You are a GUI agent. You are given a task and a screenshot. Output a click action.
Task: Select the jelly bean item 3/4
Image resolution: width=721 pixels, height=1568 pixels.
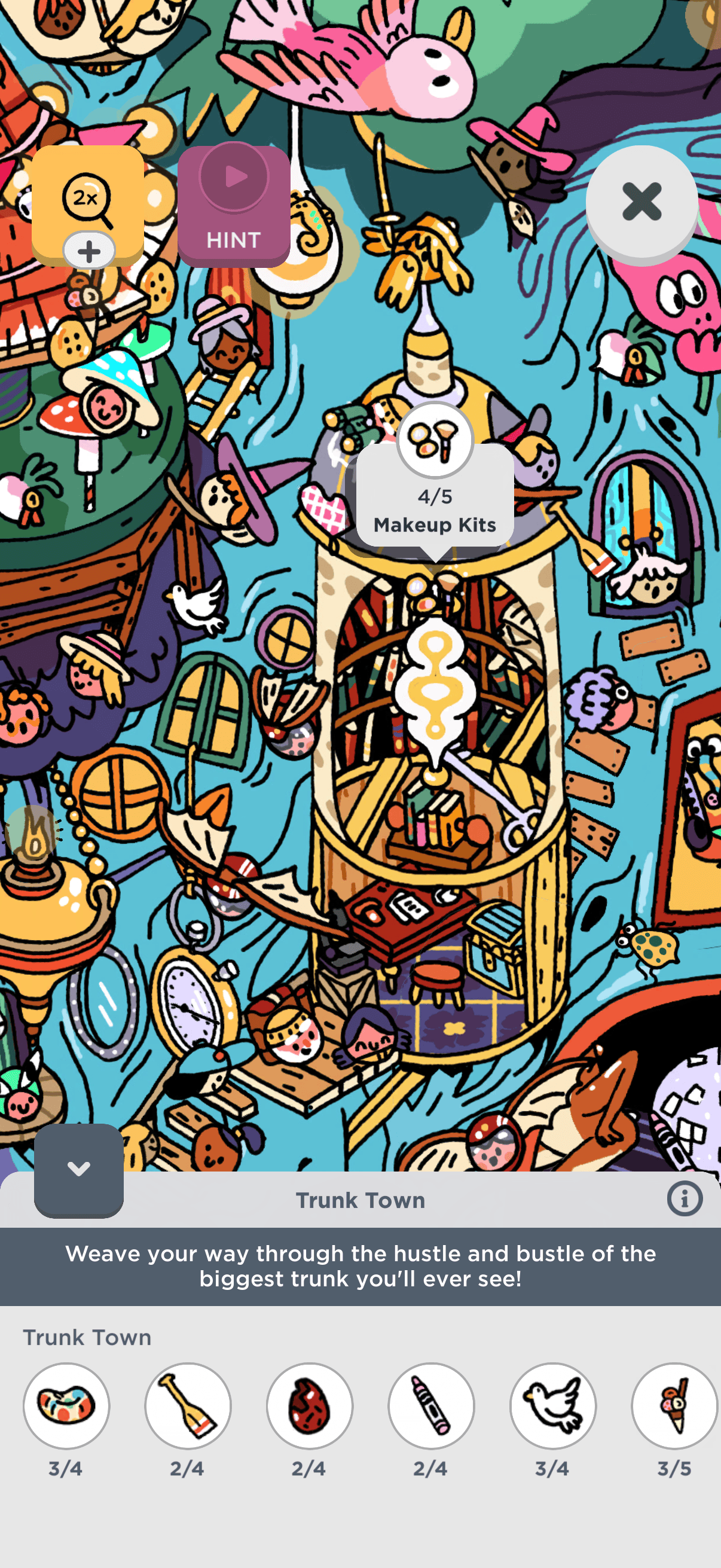(x=66, y=1405)
